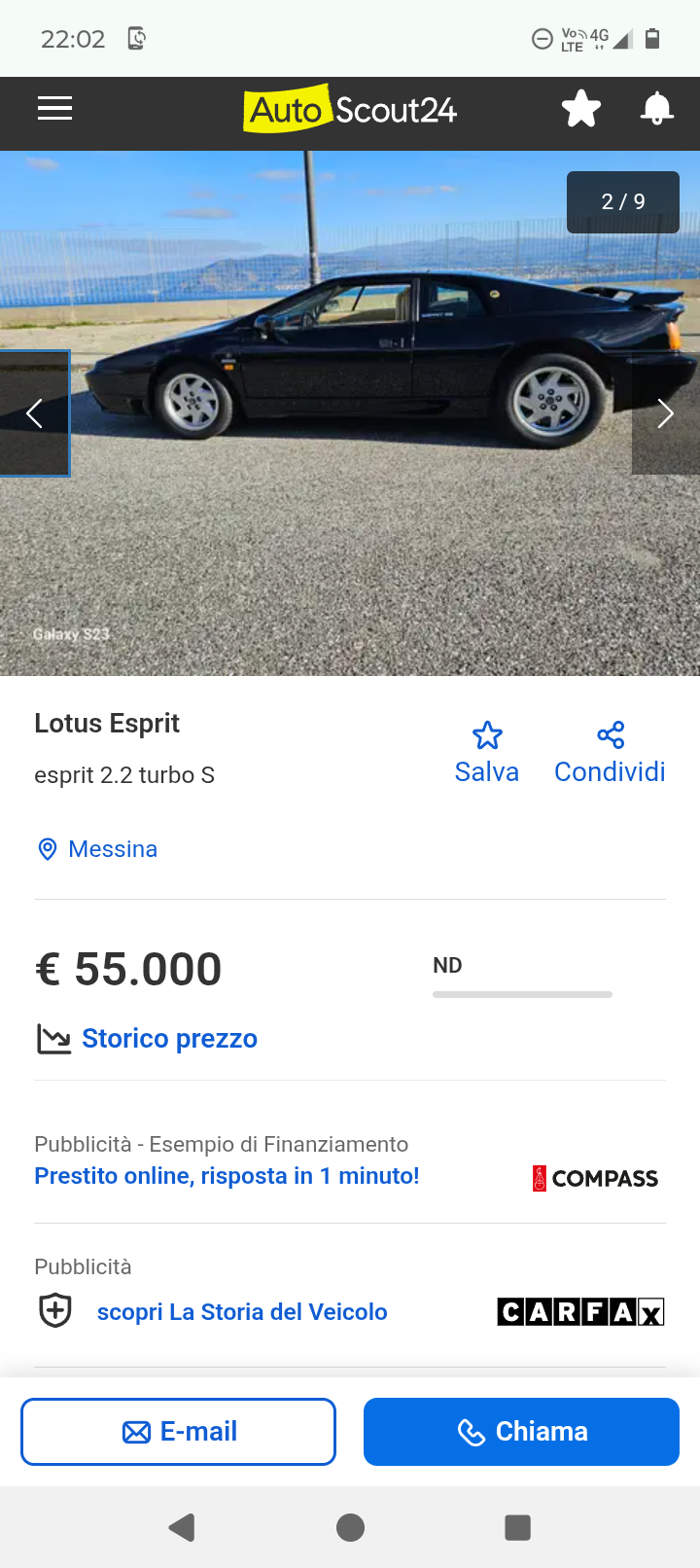
Task: Show the next car photo
Action: pyautogui.click(x=665, y=413)
